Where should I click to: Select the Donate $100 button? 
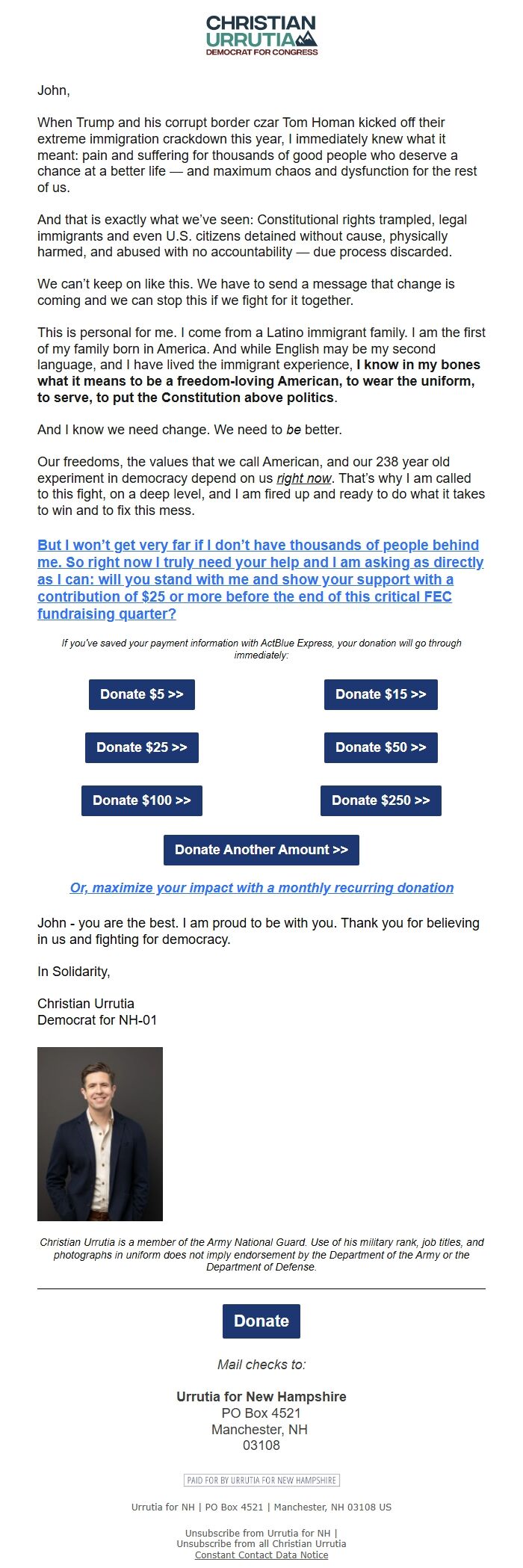141,800
